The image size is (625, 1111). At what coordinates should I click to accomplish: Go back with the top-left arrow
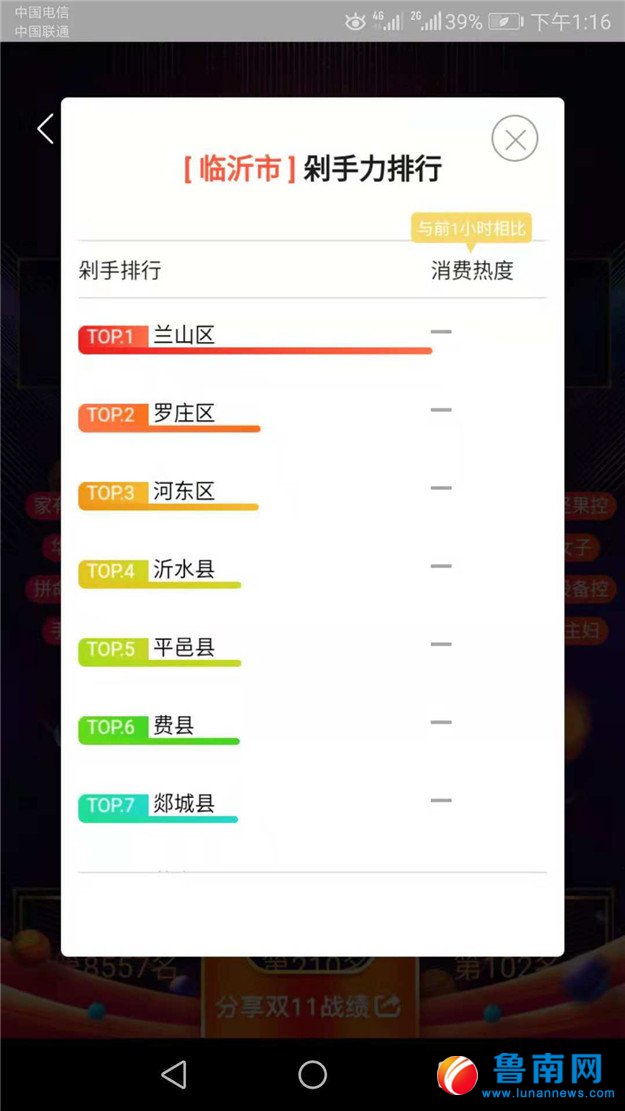(45, 129)
